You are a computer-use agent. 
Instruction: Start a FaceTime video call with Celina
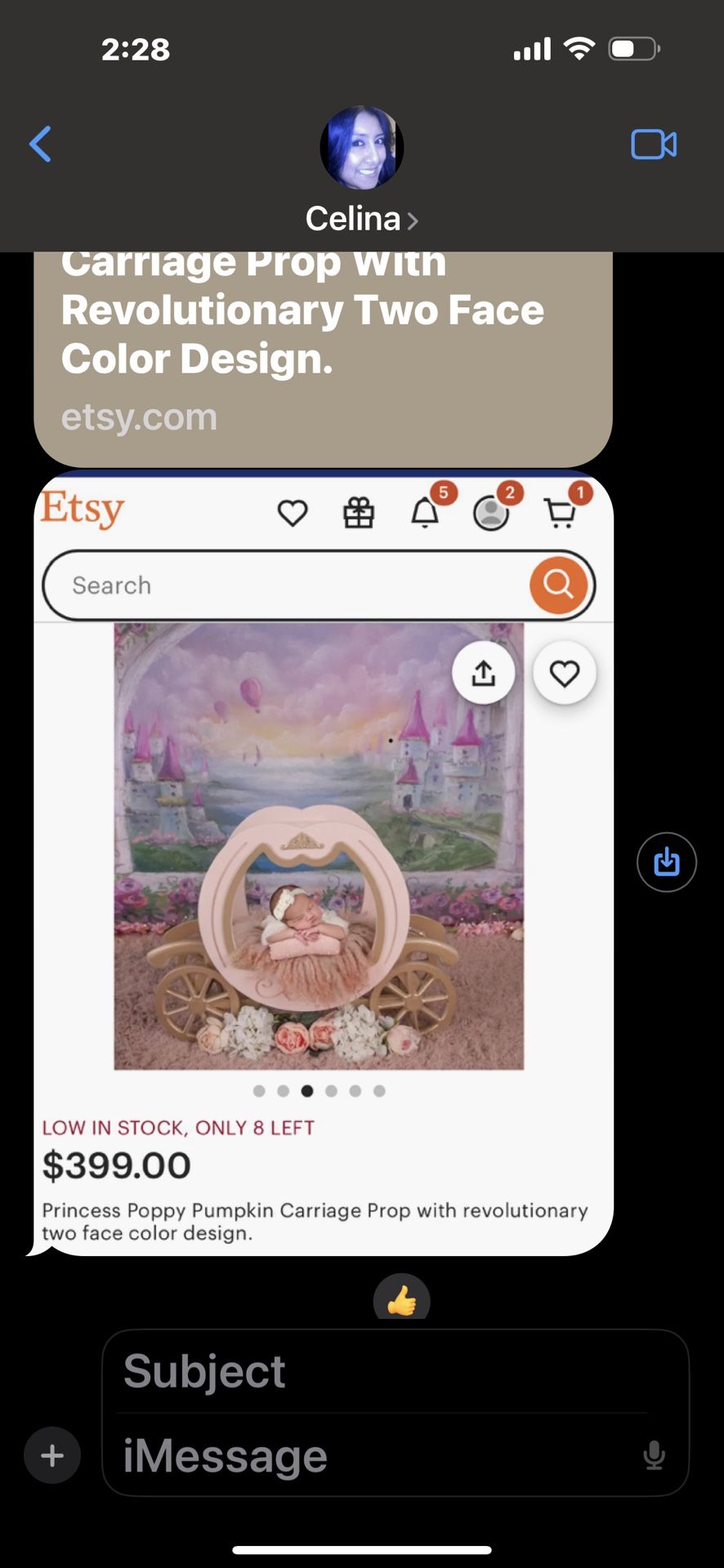pyautogui.click(x=654, y=145)
